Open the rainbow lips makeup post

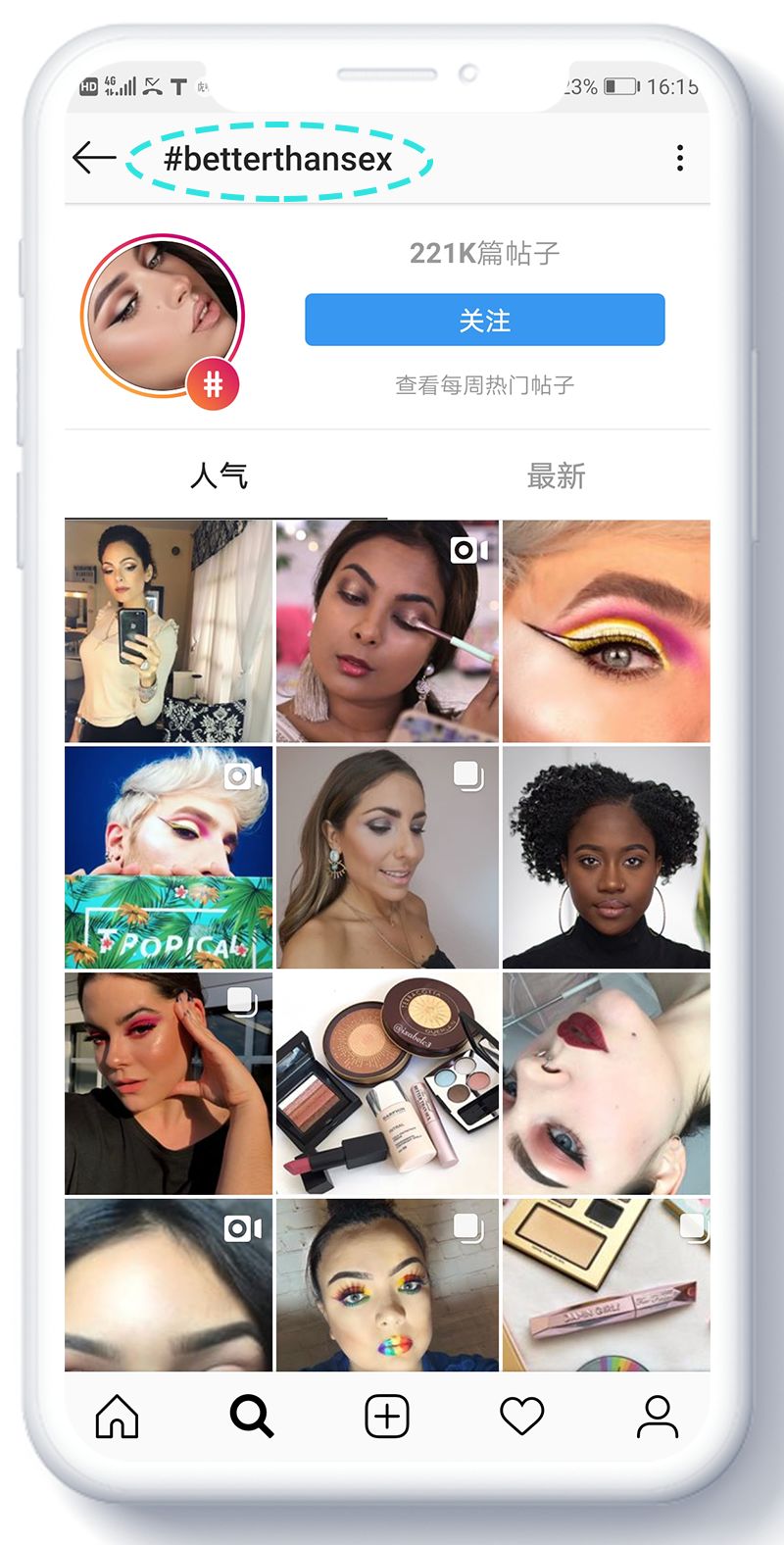[387, 1284]
